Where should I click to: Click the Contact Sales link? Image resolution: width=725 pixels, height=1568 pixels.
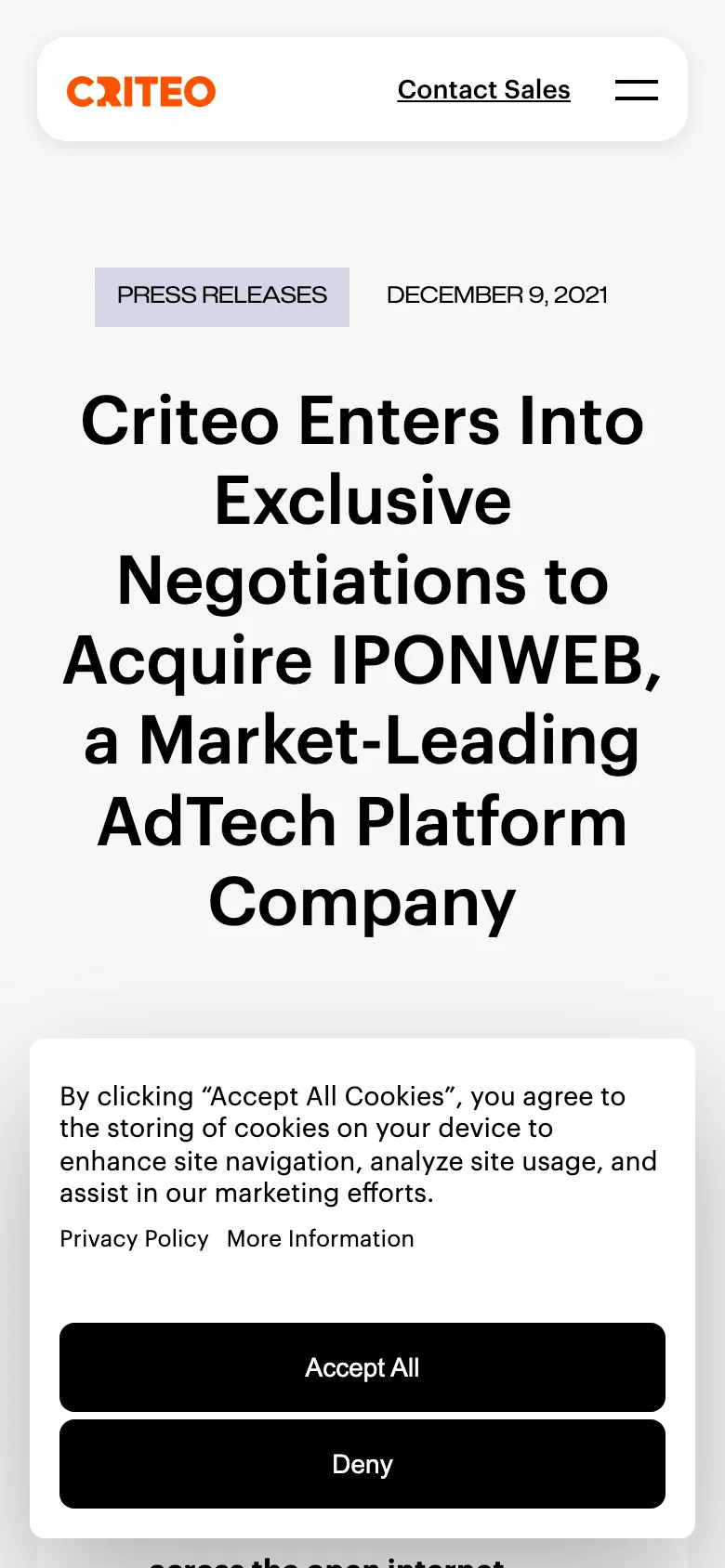click(483, 90)
